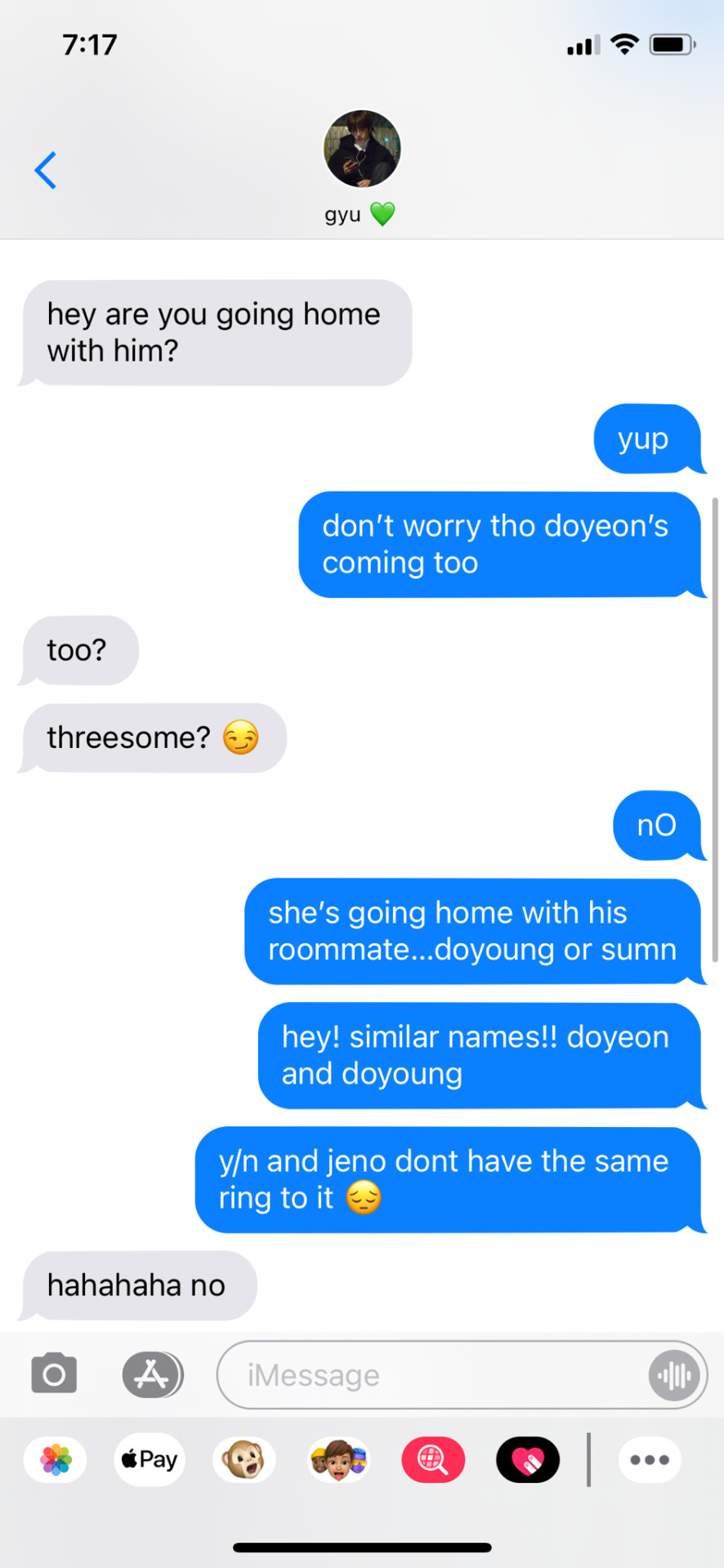
Task: Open the camera to attach a photo
Action: click(x=54, y=1374)
